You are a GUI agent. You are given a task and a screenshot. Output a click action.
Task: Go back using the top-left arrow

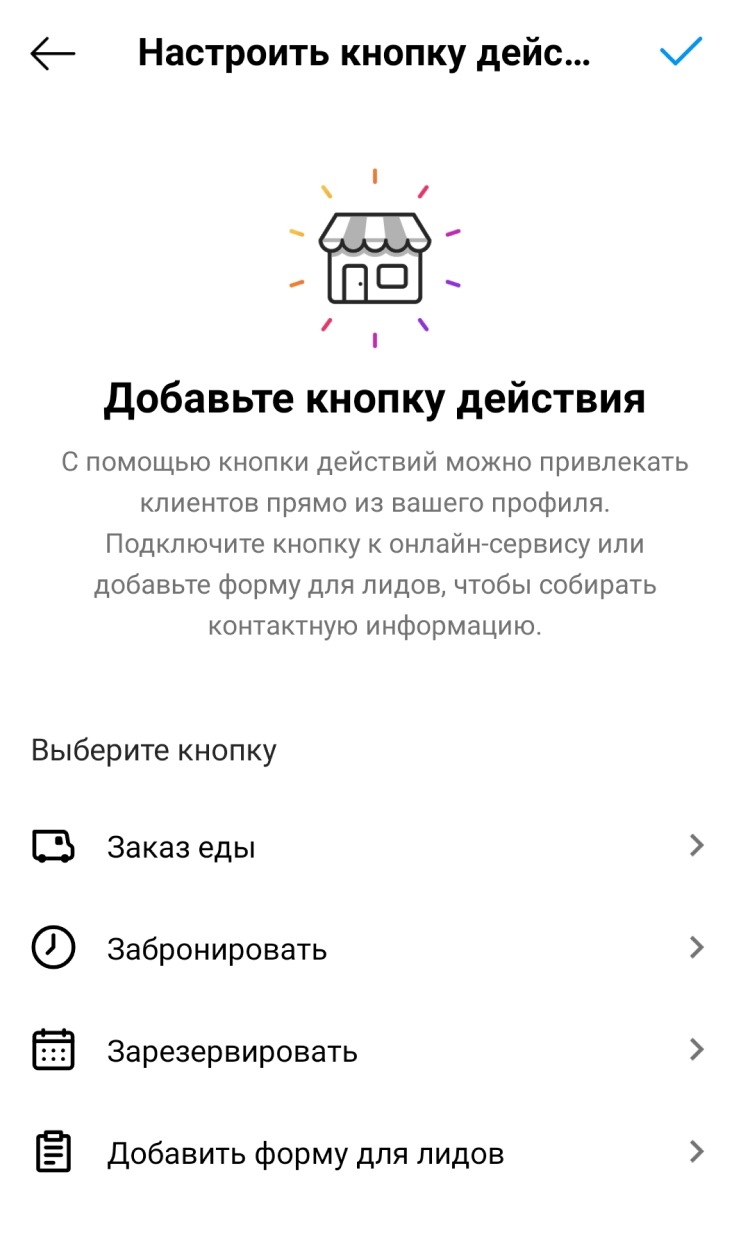[53, 54]
